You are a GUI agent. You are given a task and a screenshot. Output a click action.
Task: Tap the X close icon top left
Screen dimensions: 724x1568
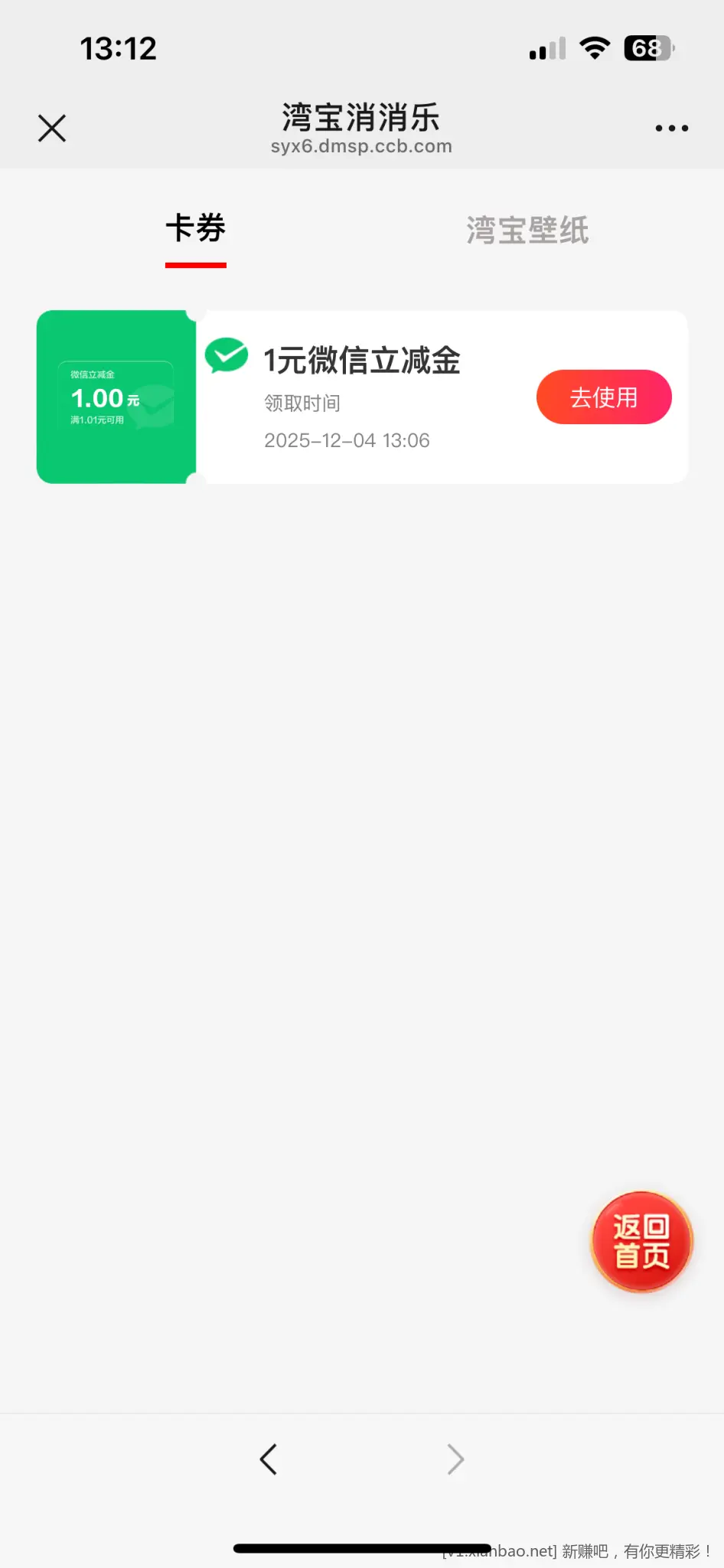(x=51, y=128)
